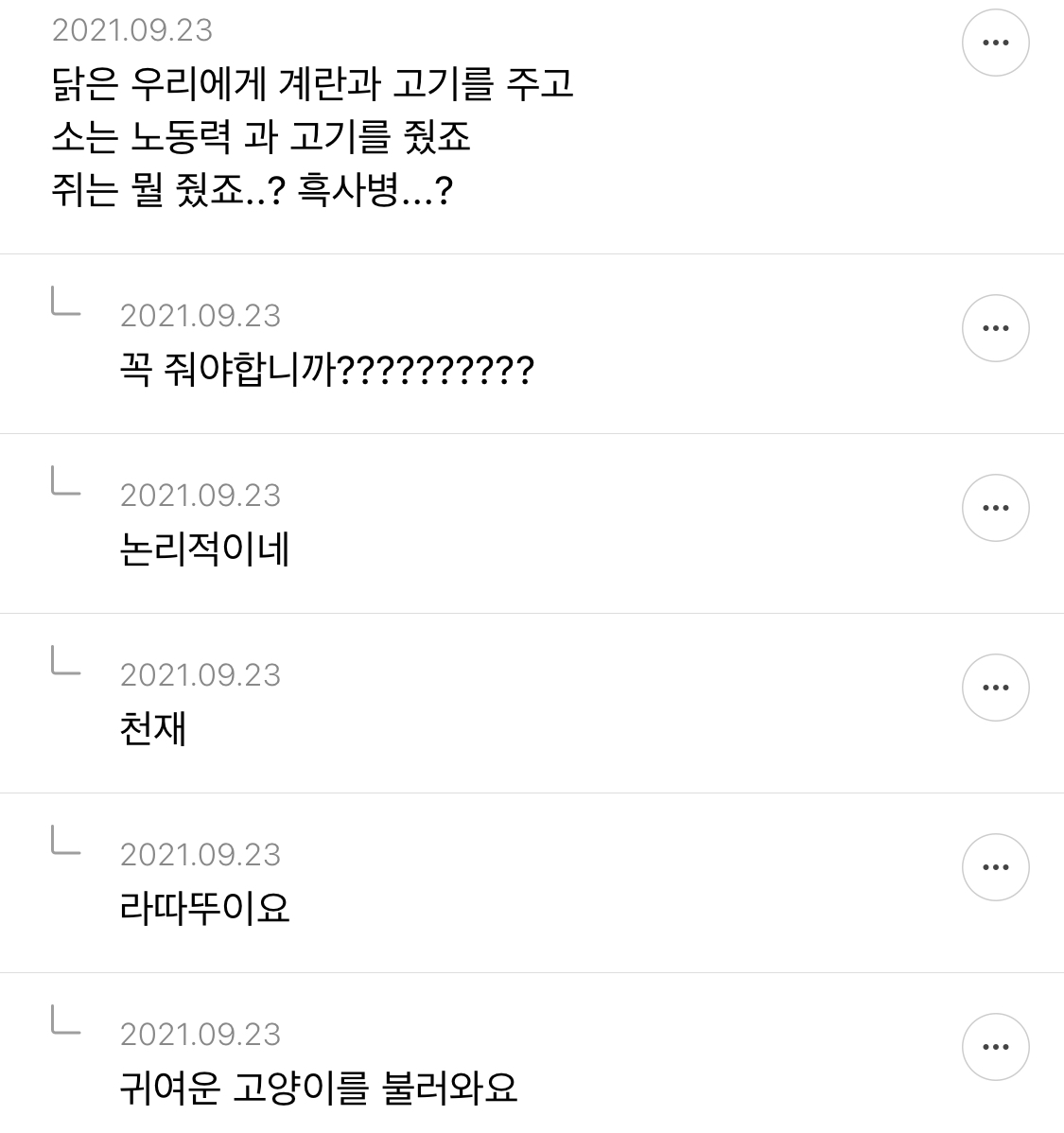Open options for the '라따뚜이요' reply
This screenshot has width=1064, height=1133.
pos(995,867)
